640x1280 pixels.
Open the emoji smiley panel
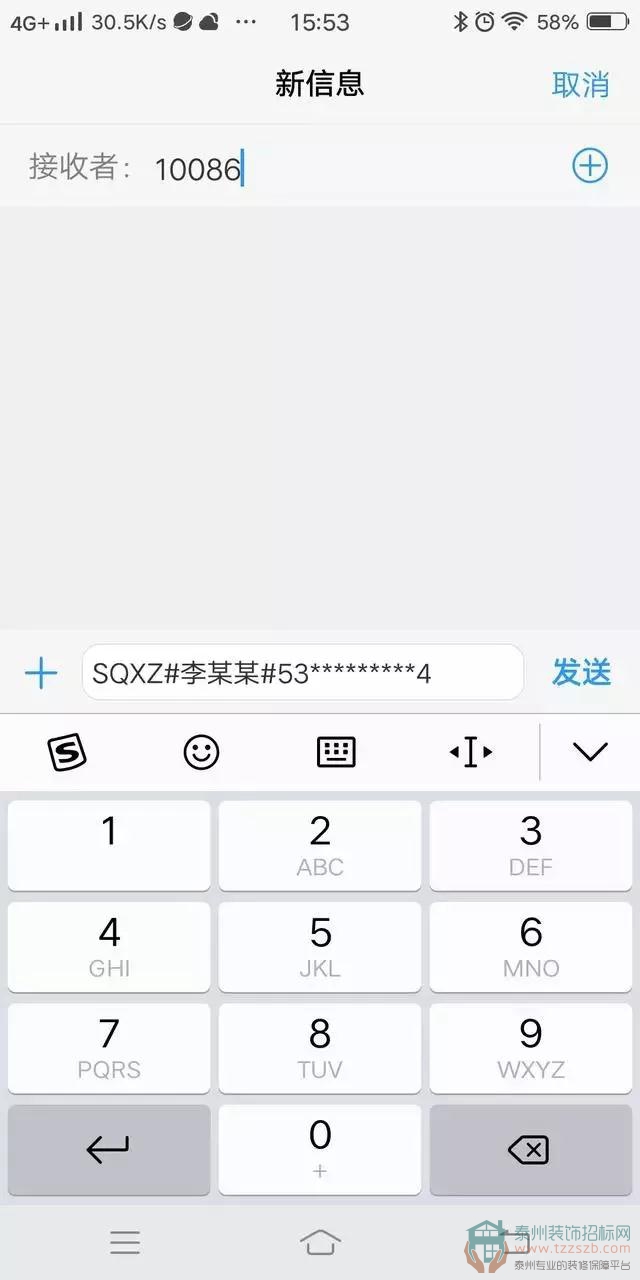click(x=201, y=752)
